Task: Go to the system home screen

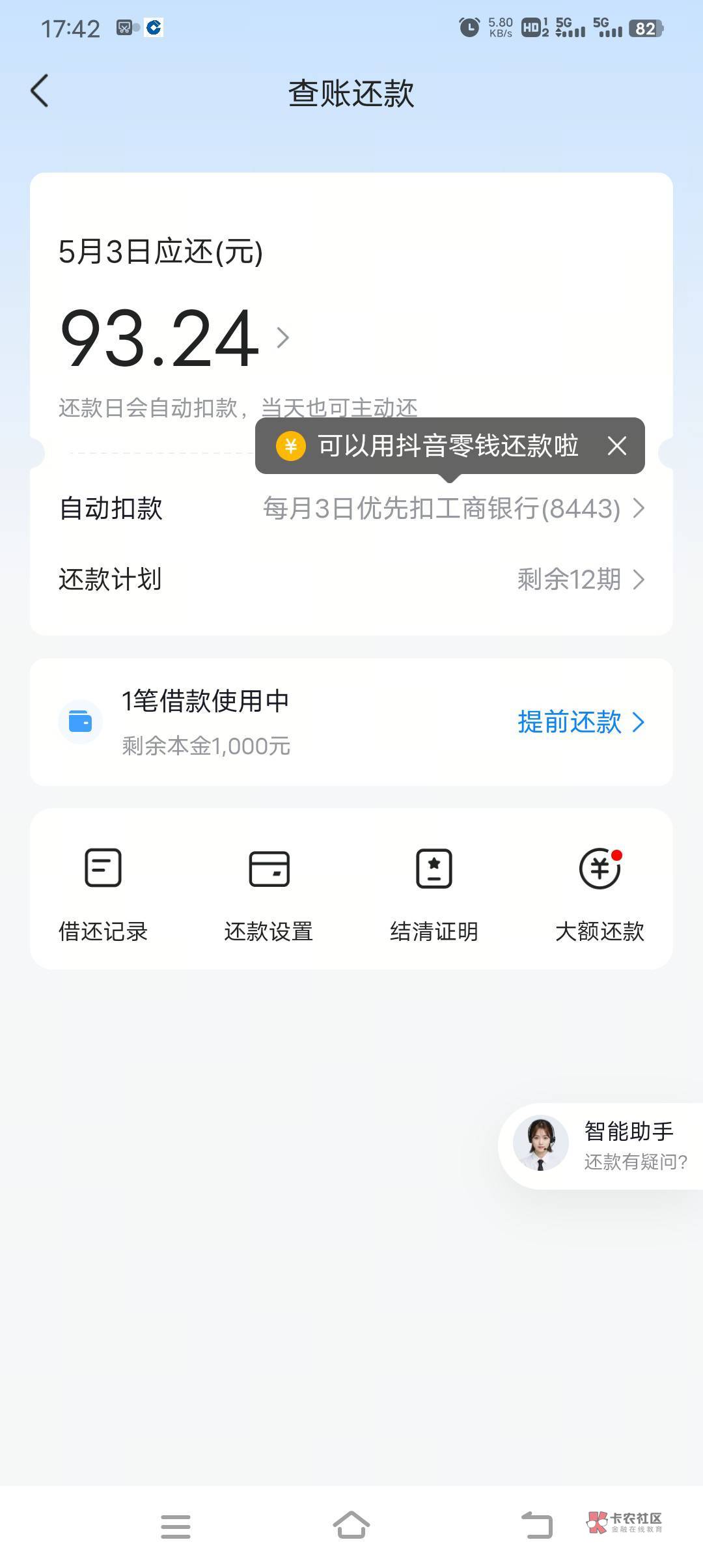Action: tap(351, 1525)
